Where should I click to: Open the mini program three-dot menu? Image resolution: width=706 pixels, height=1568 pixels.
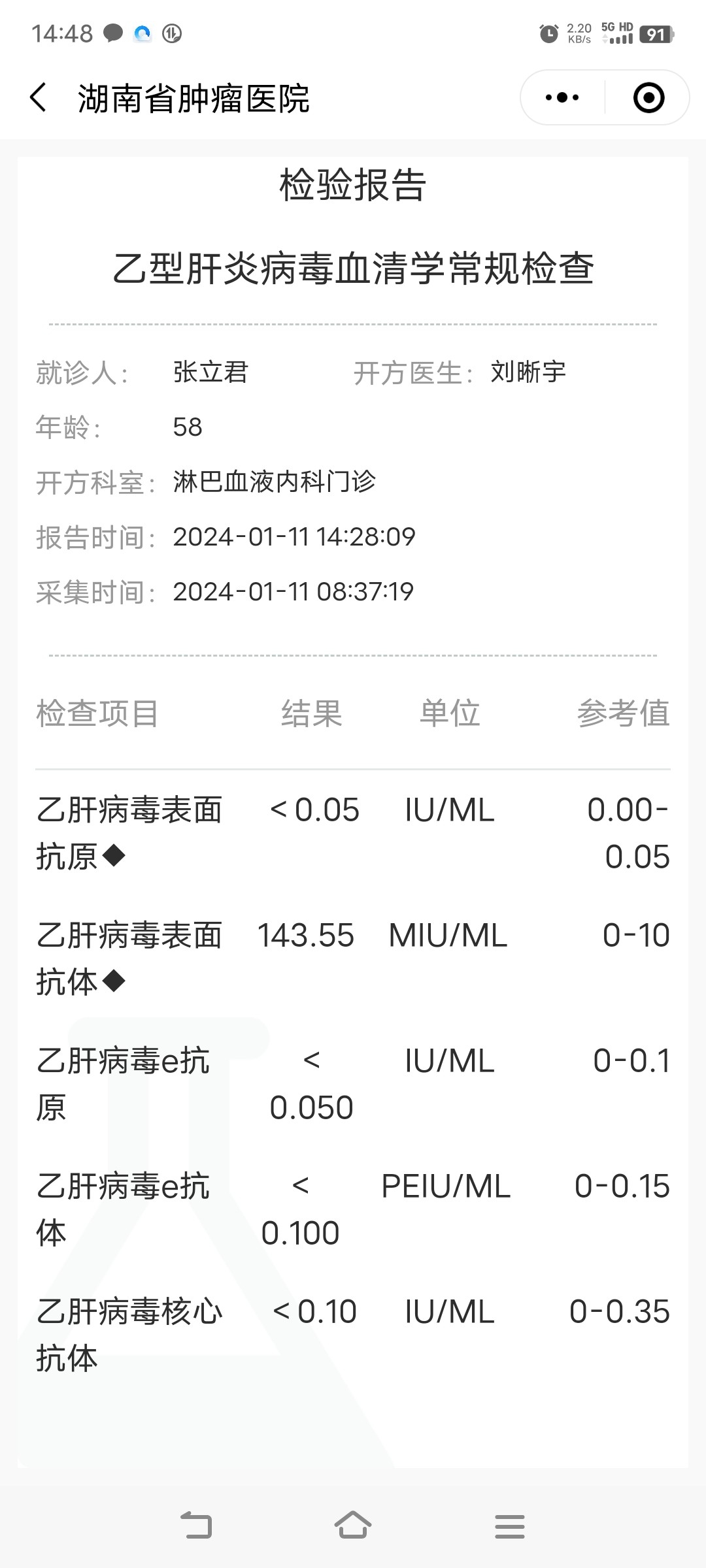(x=562, y=98)
